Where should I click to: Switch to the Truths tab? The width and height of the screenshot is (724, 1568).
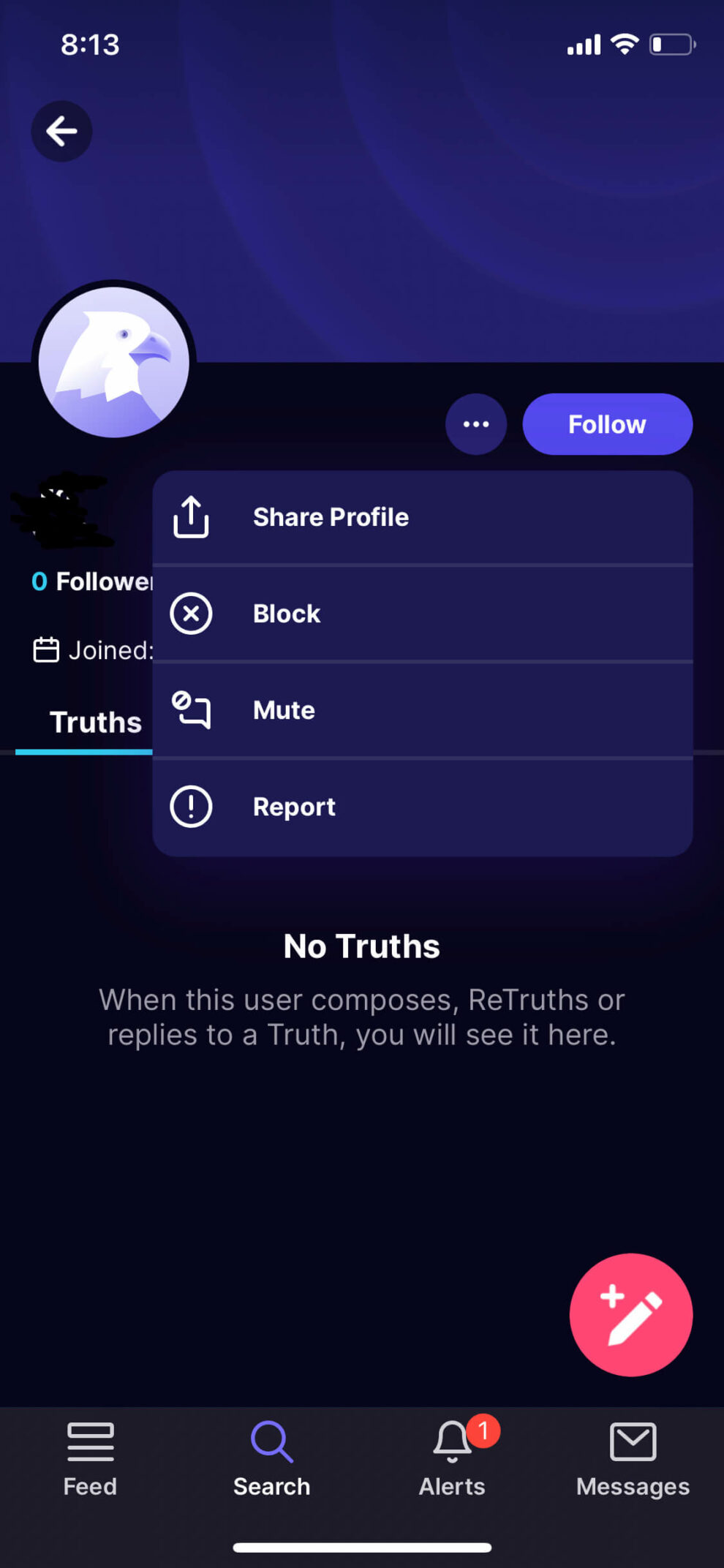click(95, 723)
